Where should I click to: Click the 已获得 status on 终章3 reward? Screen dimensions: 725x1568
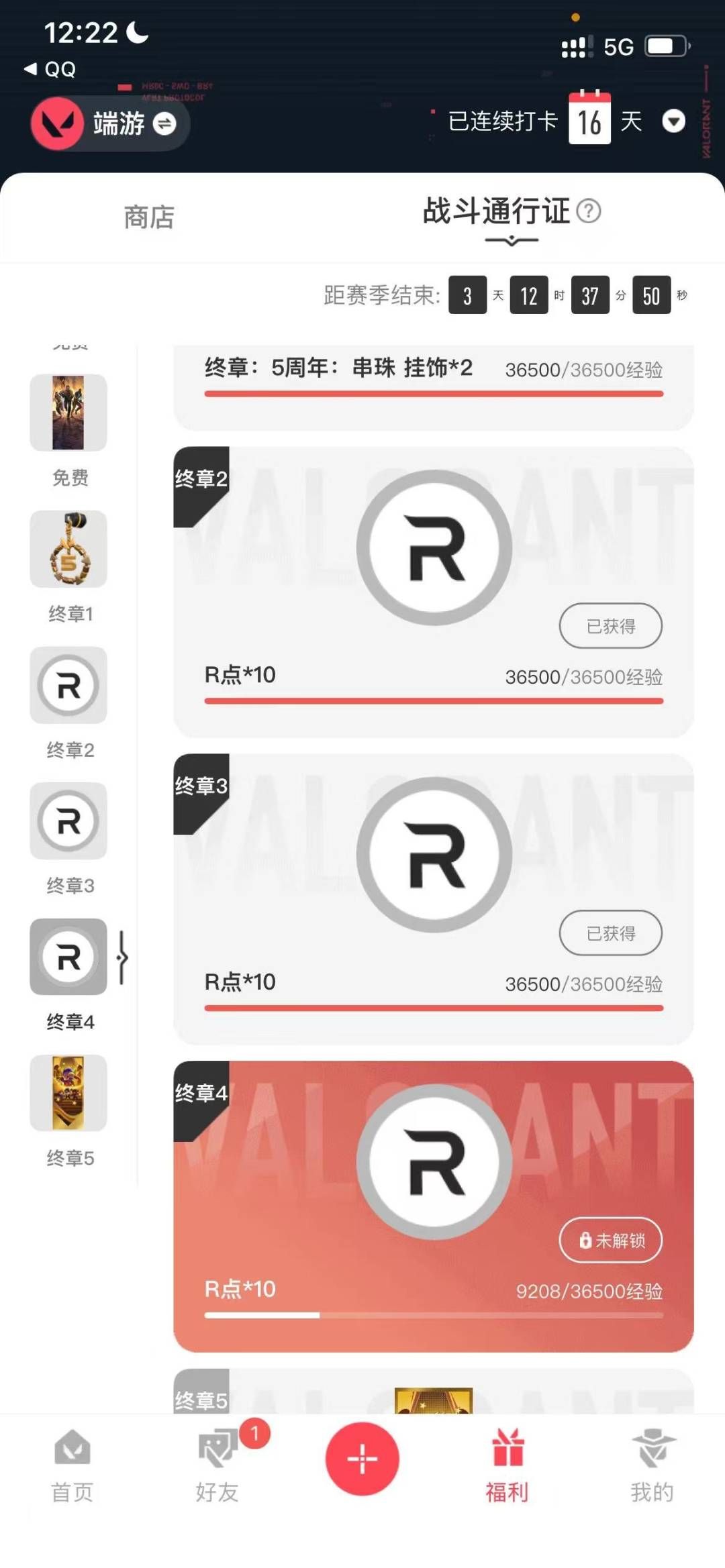[x=610, y=932]
